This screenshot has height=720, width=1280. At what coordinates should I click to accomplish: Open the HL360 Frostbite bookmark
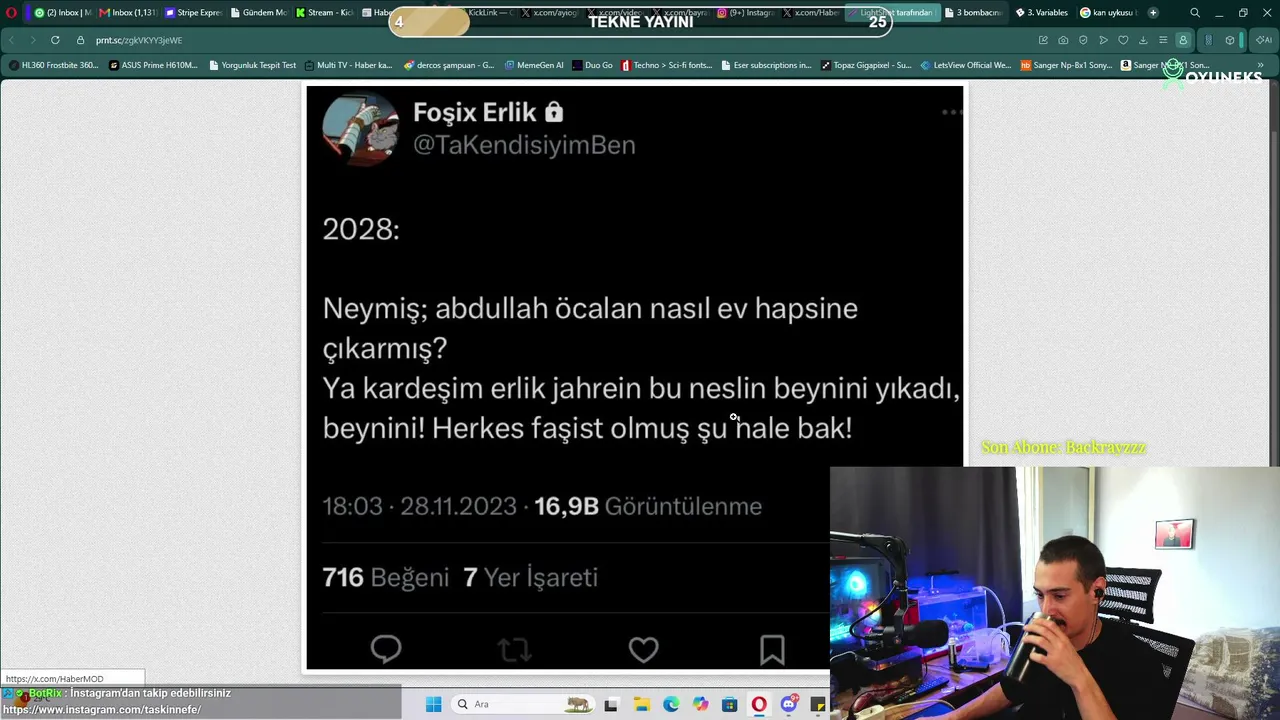coord(53,65)
